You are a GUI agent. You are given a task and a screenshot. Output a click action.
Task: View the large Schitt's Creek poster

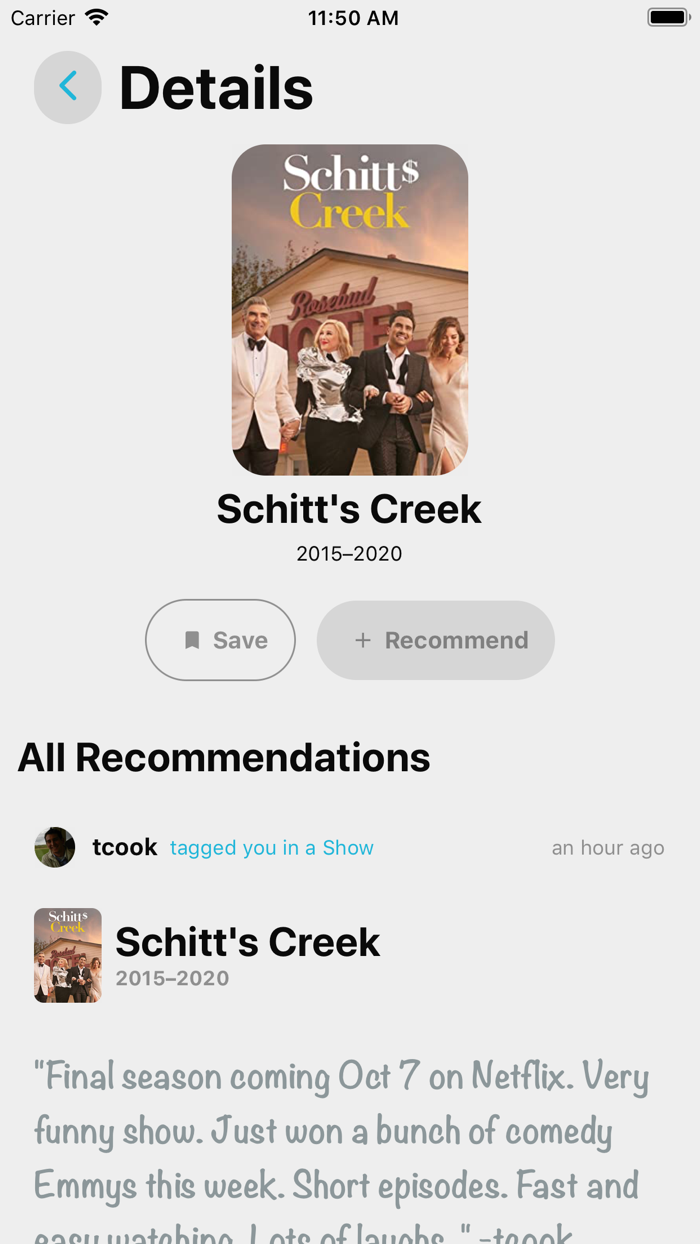tap(350, 310)
